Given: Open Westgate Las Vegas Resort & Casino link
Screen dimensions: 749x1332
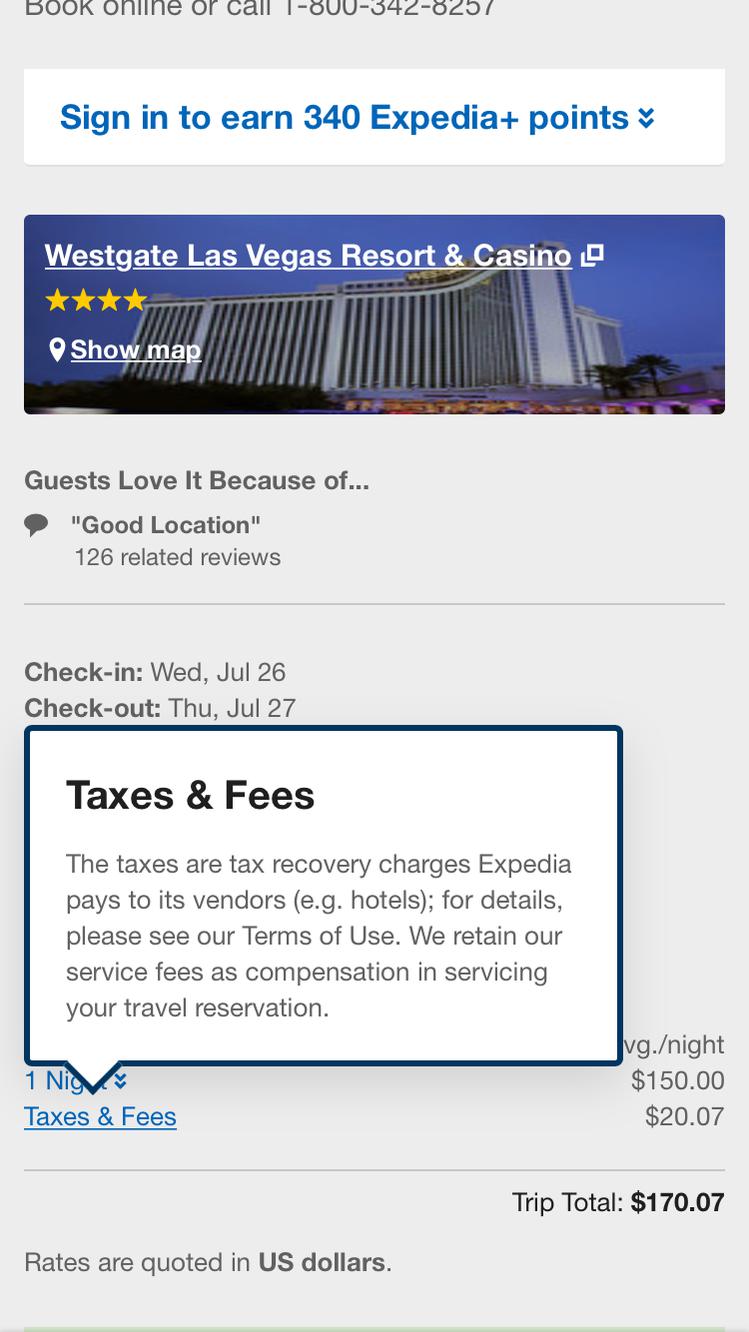Looking at the screenshot, I should [x=308, y=256].
